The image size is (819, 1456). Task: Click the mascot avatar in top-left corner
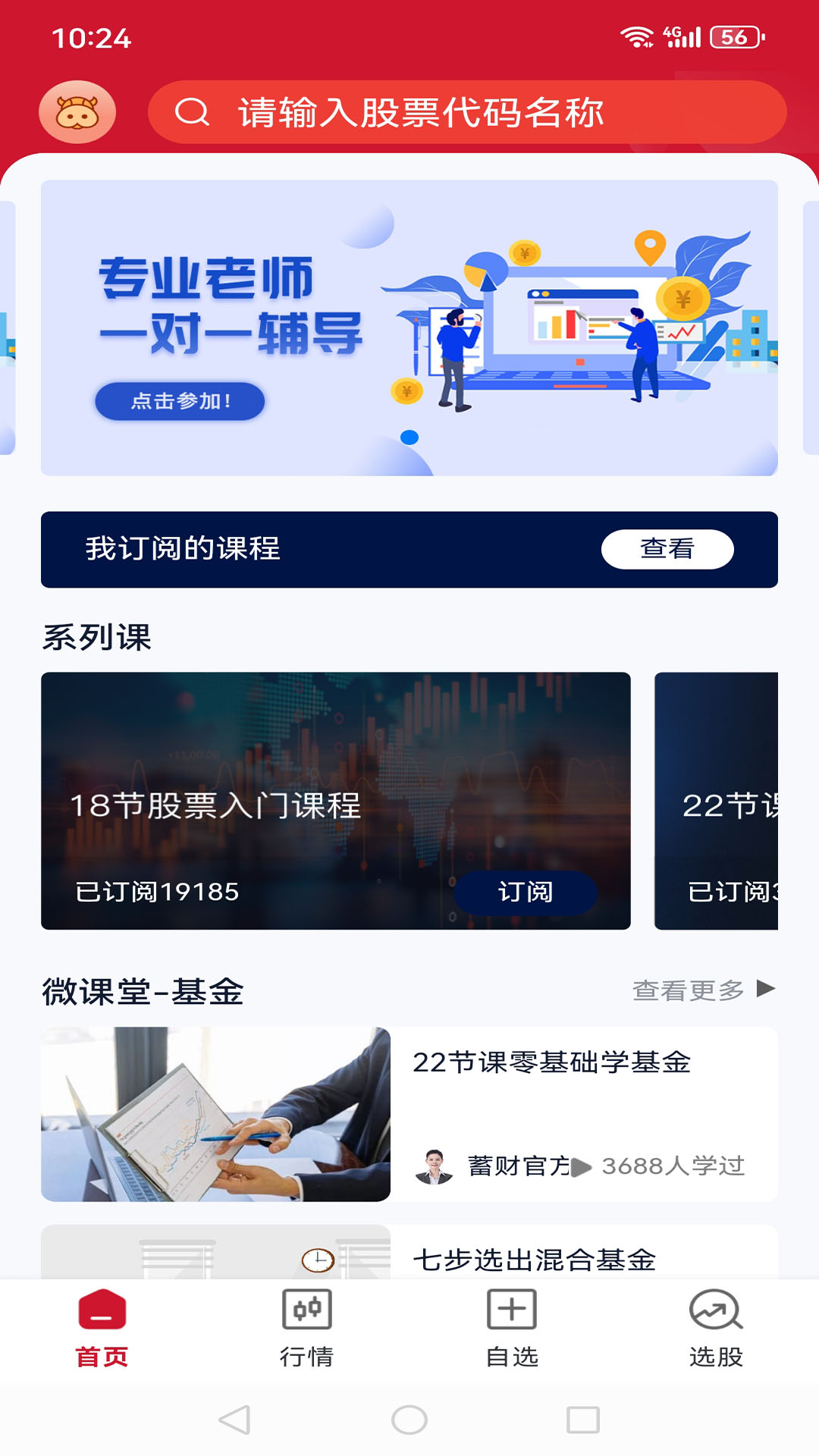coord(78,111)
